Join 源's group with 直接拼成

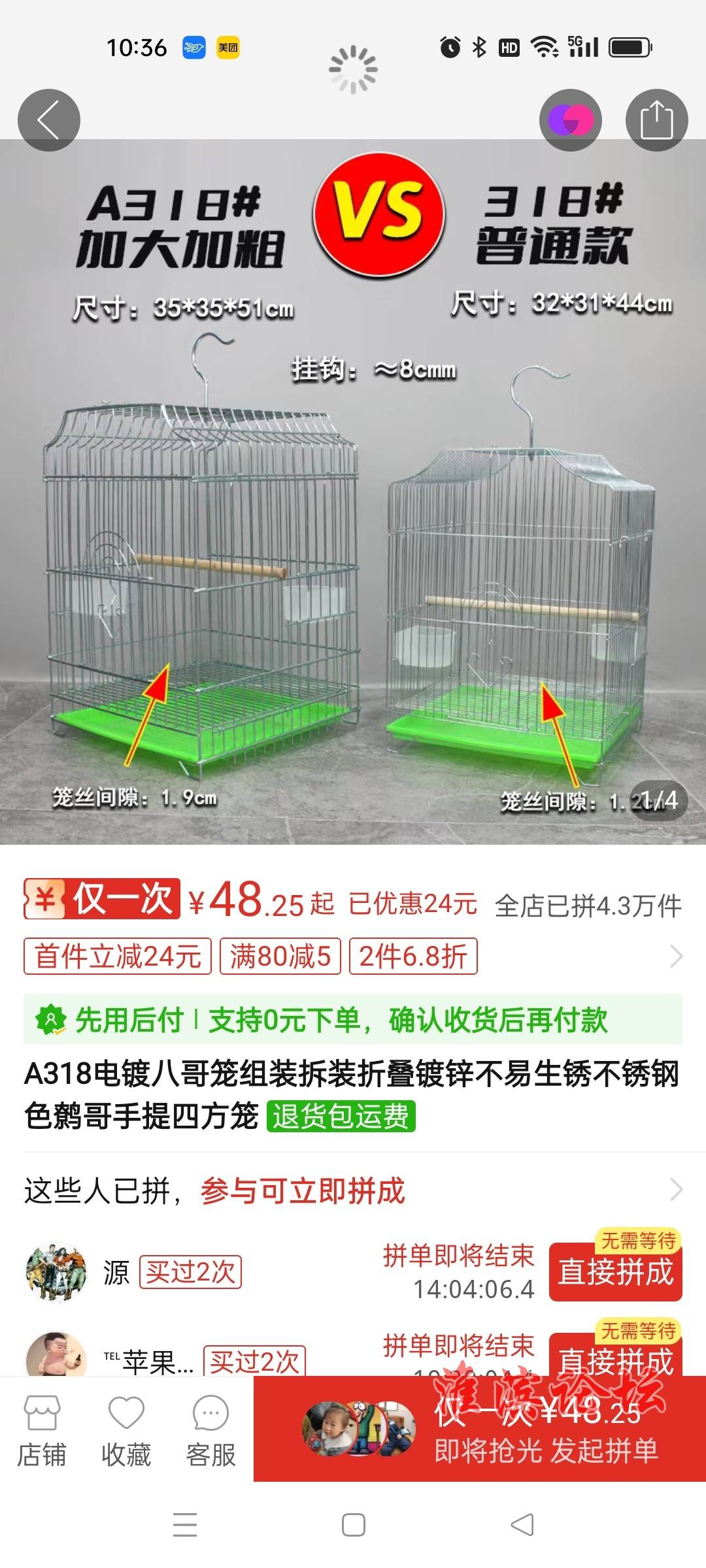(615, 1273)
